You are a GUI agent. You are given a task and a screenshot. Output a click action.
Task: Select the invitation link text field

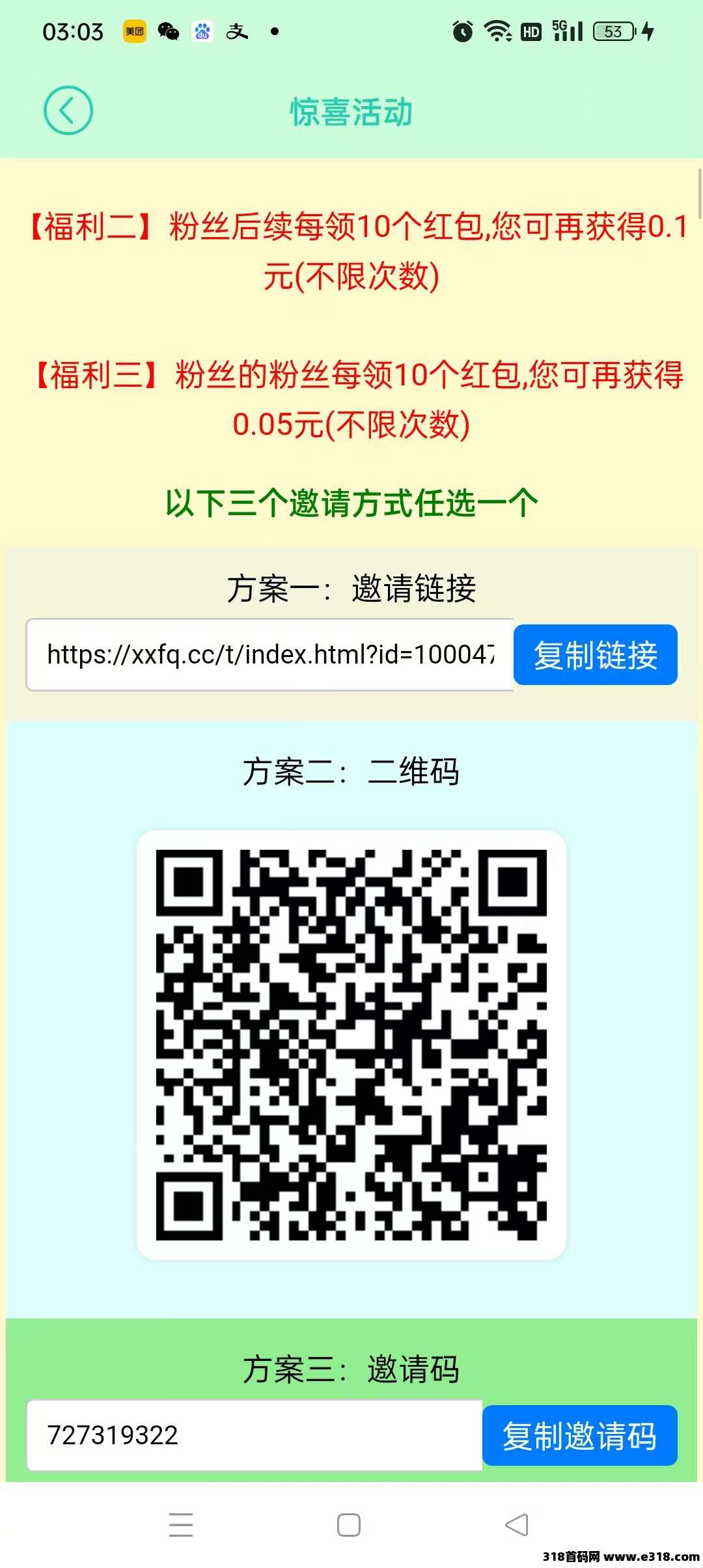click(x=269, y=655)
